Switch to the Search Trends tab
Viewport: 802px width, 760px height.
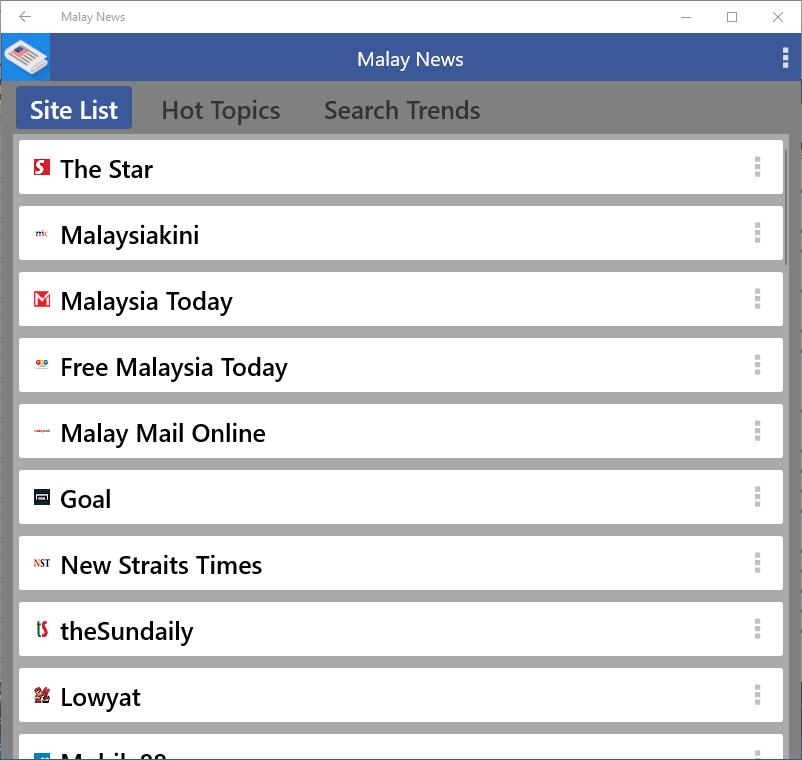[x=402, y=110]
